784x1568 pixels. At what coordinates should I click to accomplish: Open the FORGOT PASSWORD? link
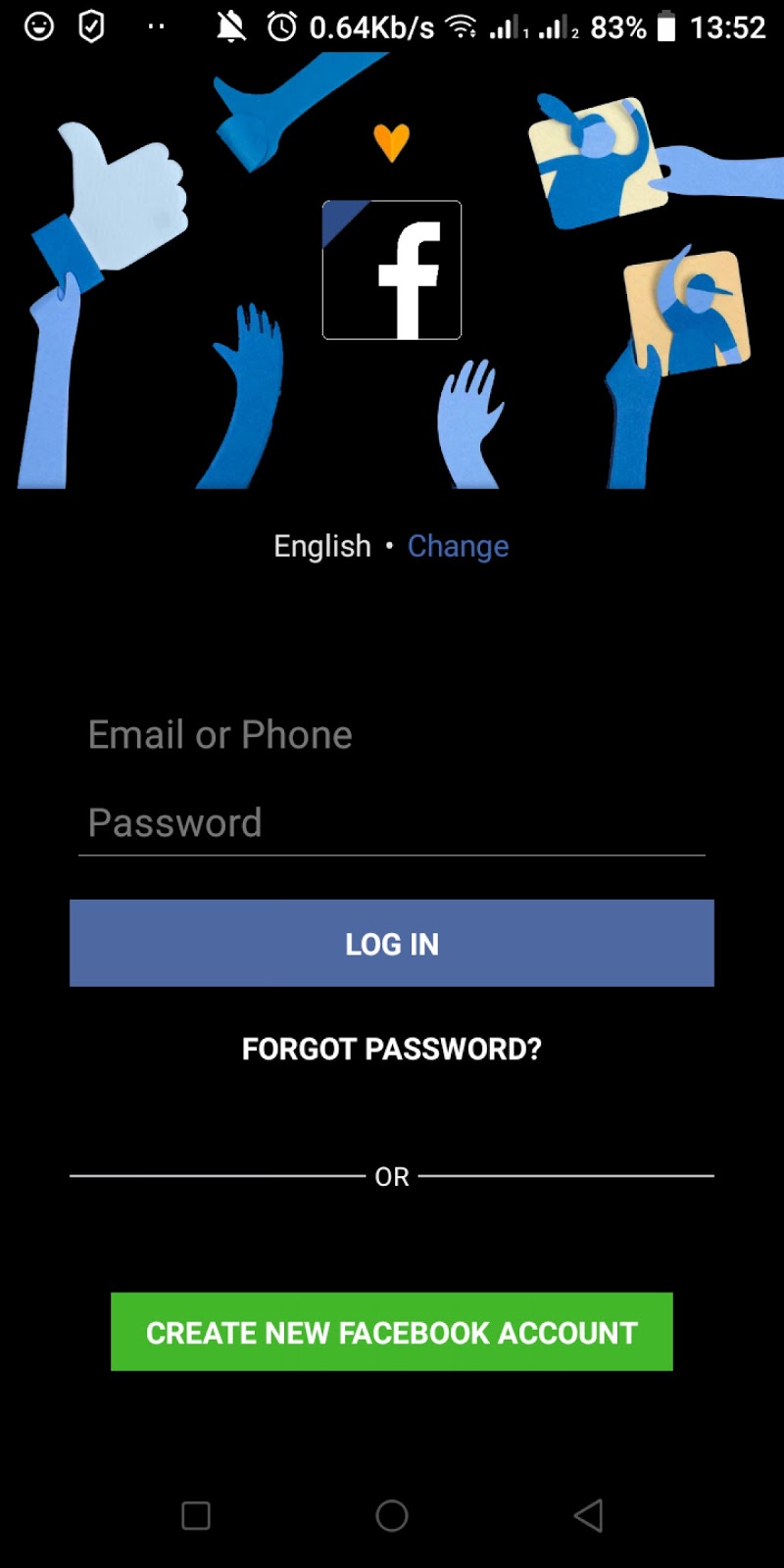[392, 1049]
